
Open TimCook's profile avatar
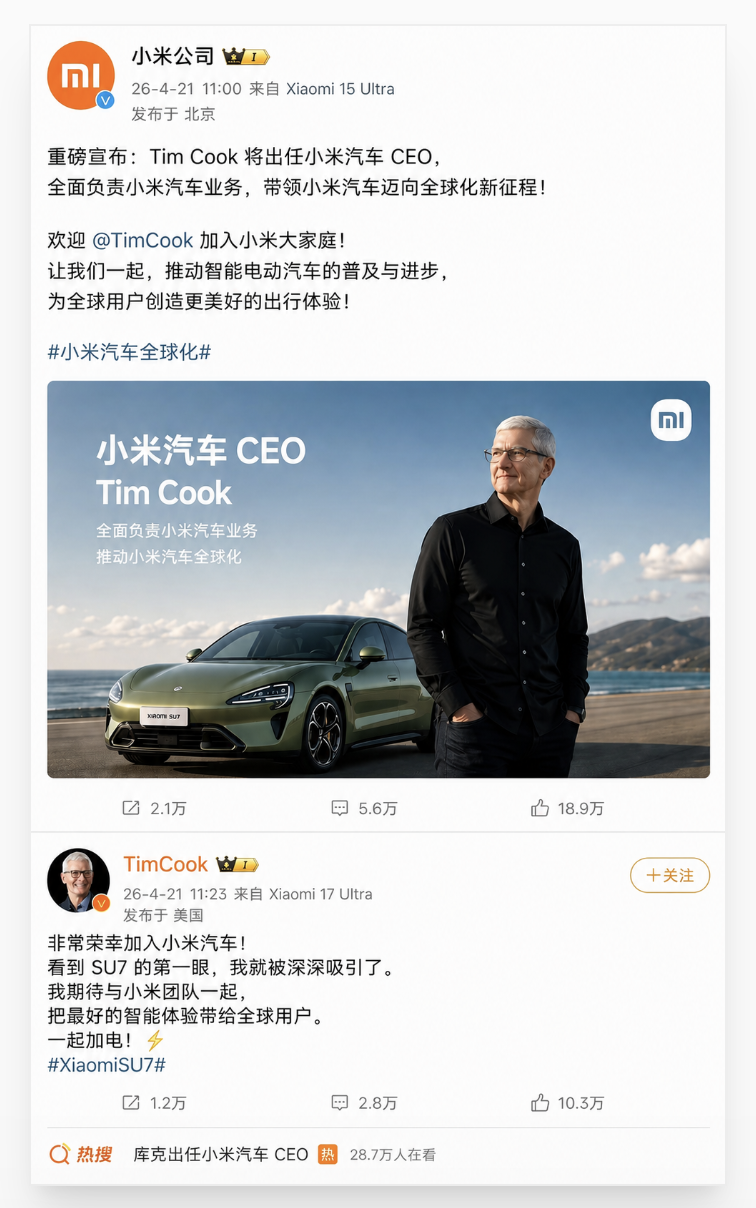tap(78, 881)
